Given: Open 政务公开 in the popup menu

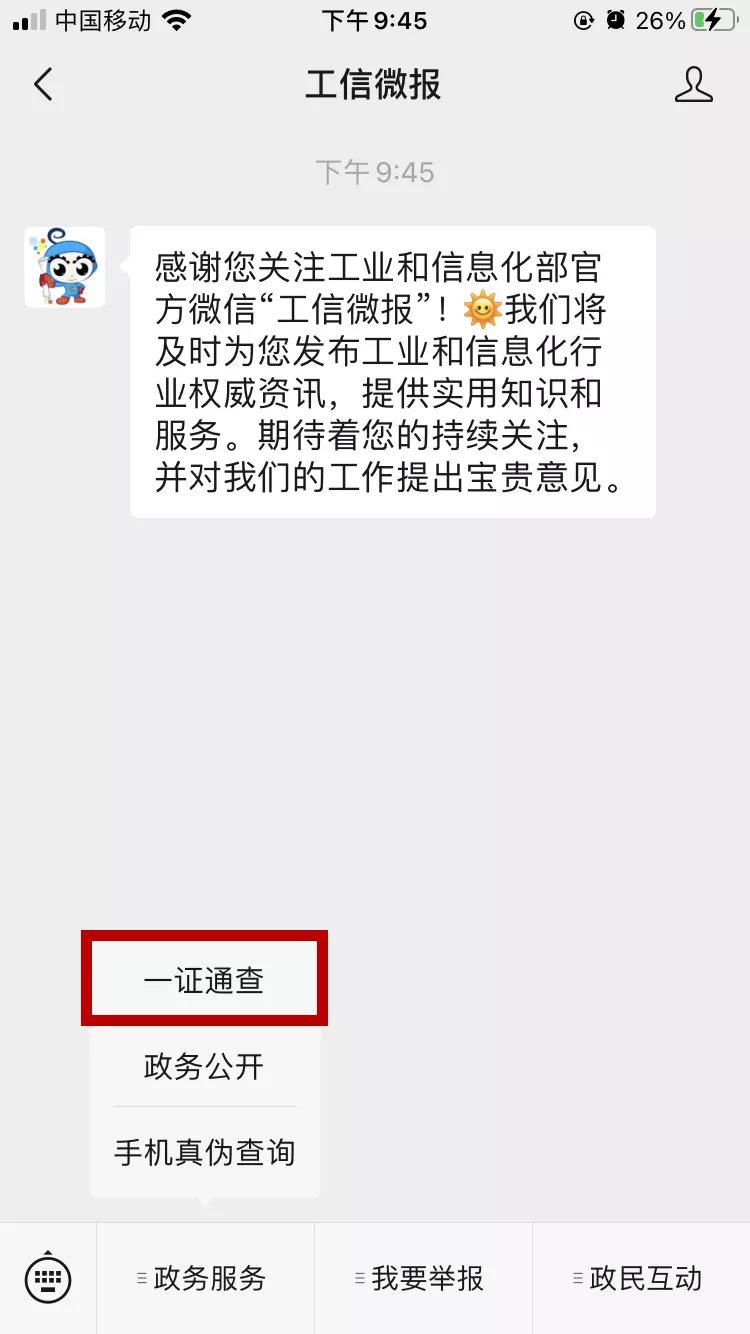Looking at the screenshot, I should 204,1066.
